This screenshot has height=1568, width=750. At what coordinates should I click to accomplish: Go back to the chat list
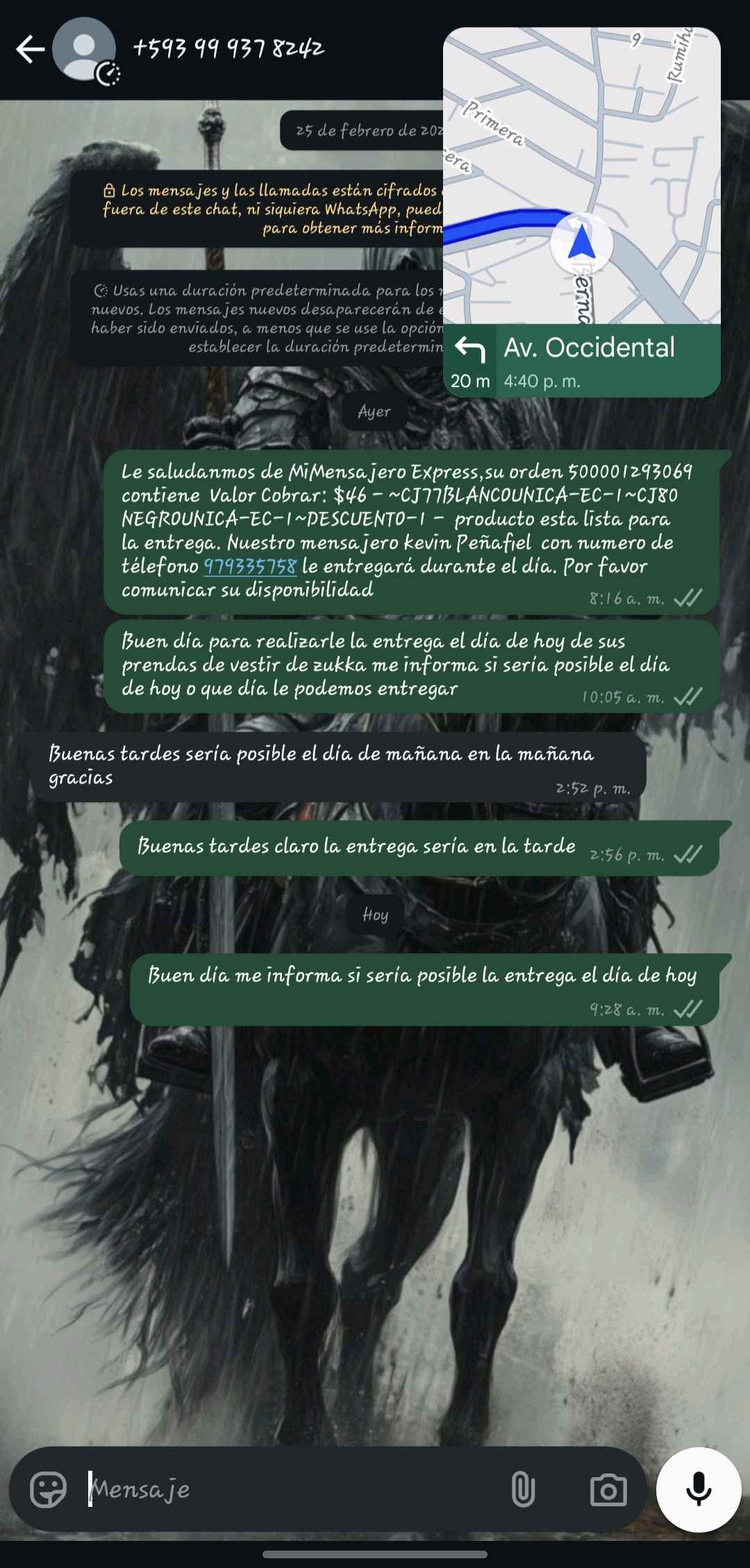coord(31,49)
